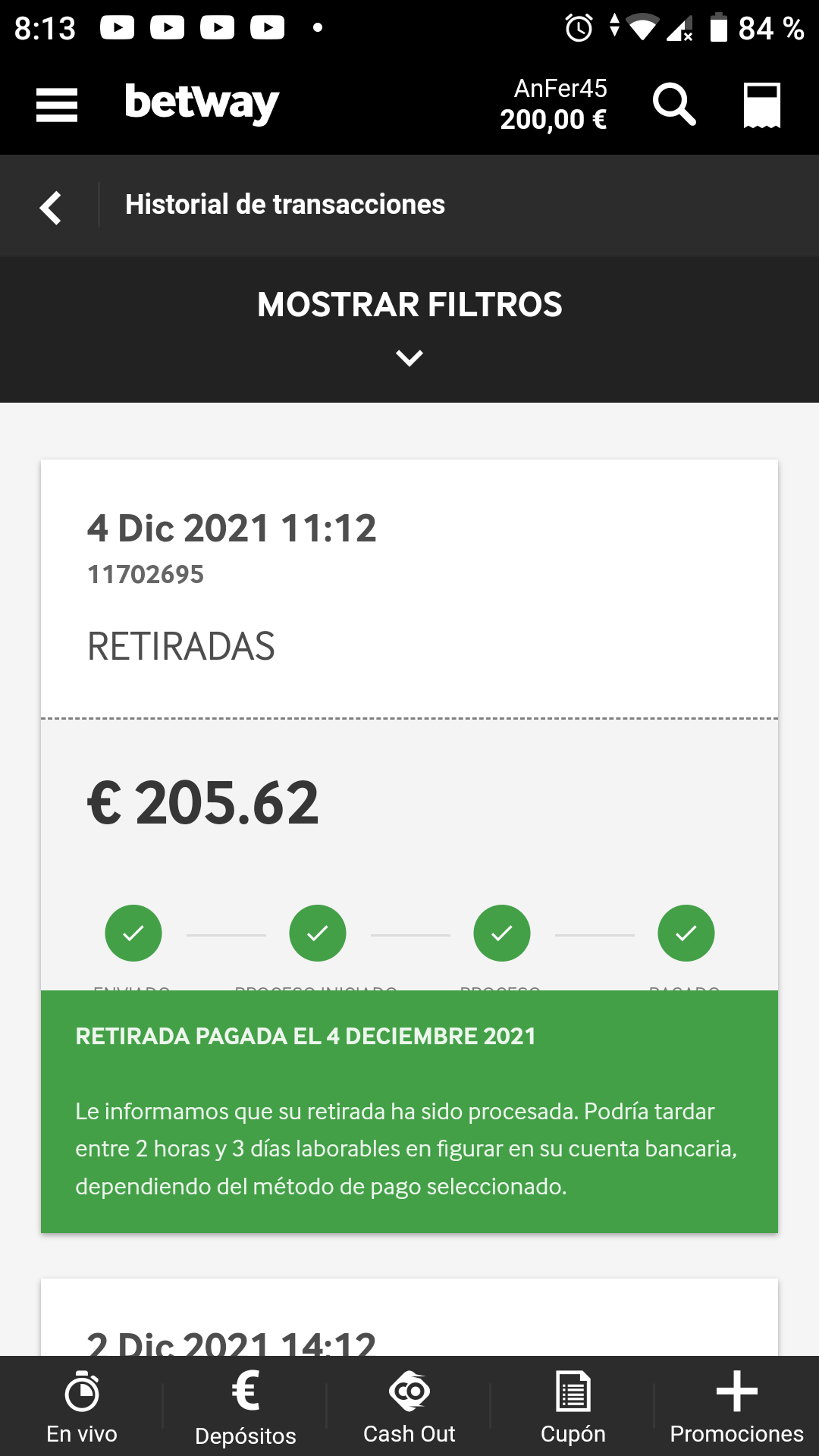Open the search magnifier
Screen dimensions: 819x1456
[x=674, y=105]
